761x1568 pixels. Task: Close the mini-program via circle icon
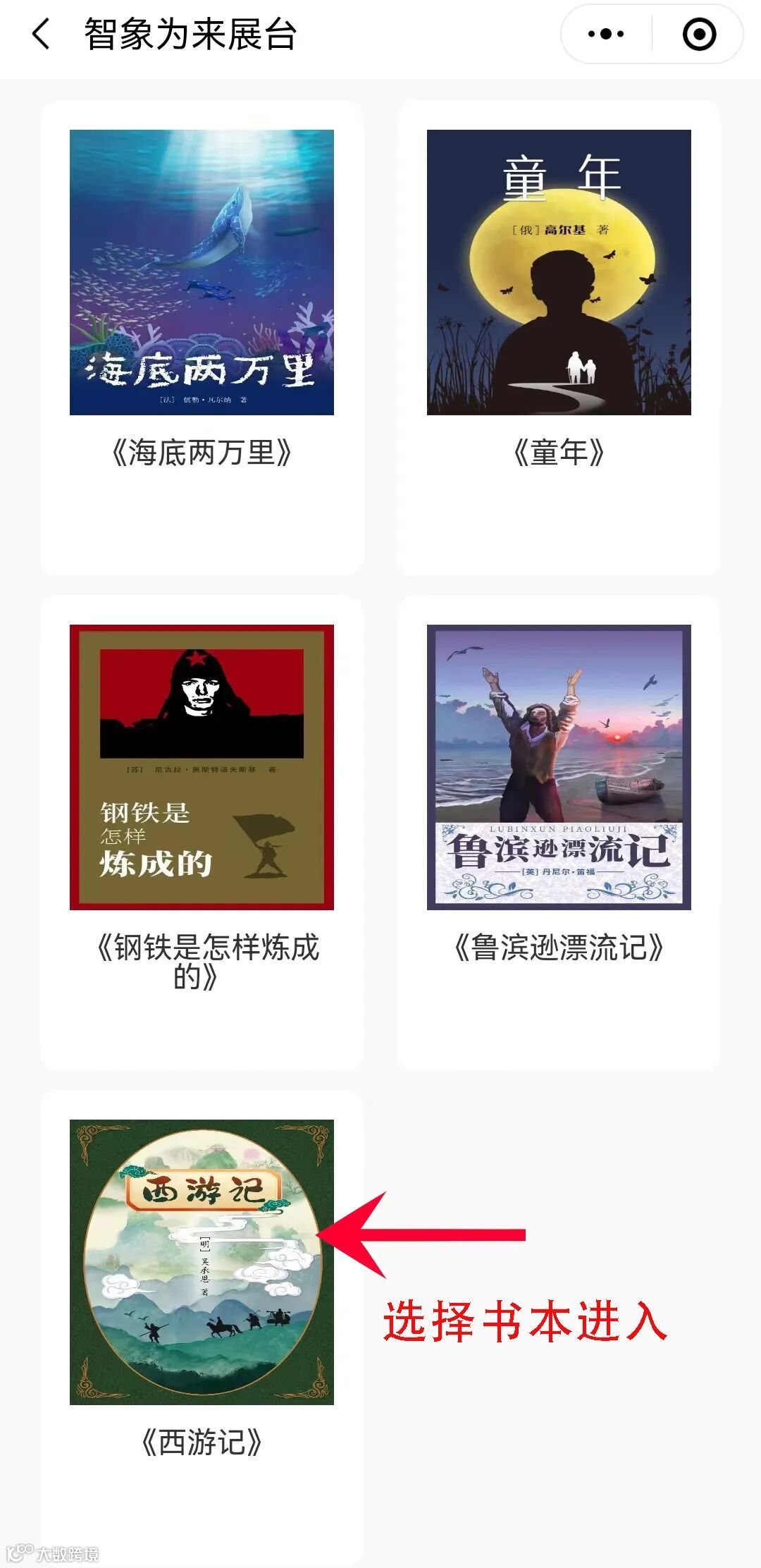coord(699,34)
